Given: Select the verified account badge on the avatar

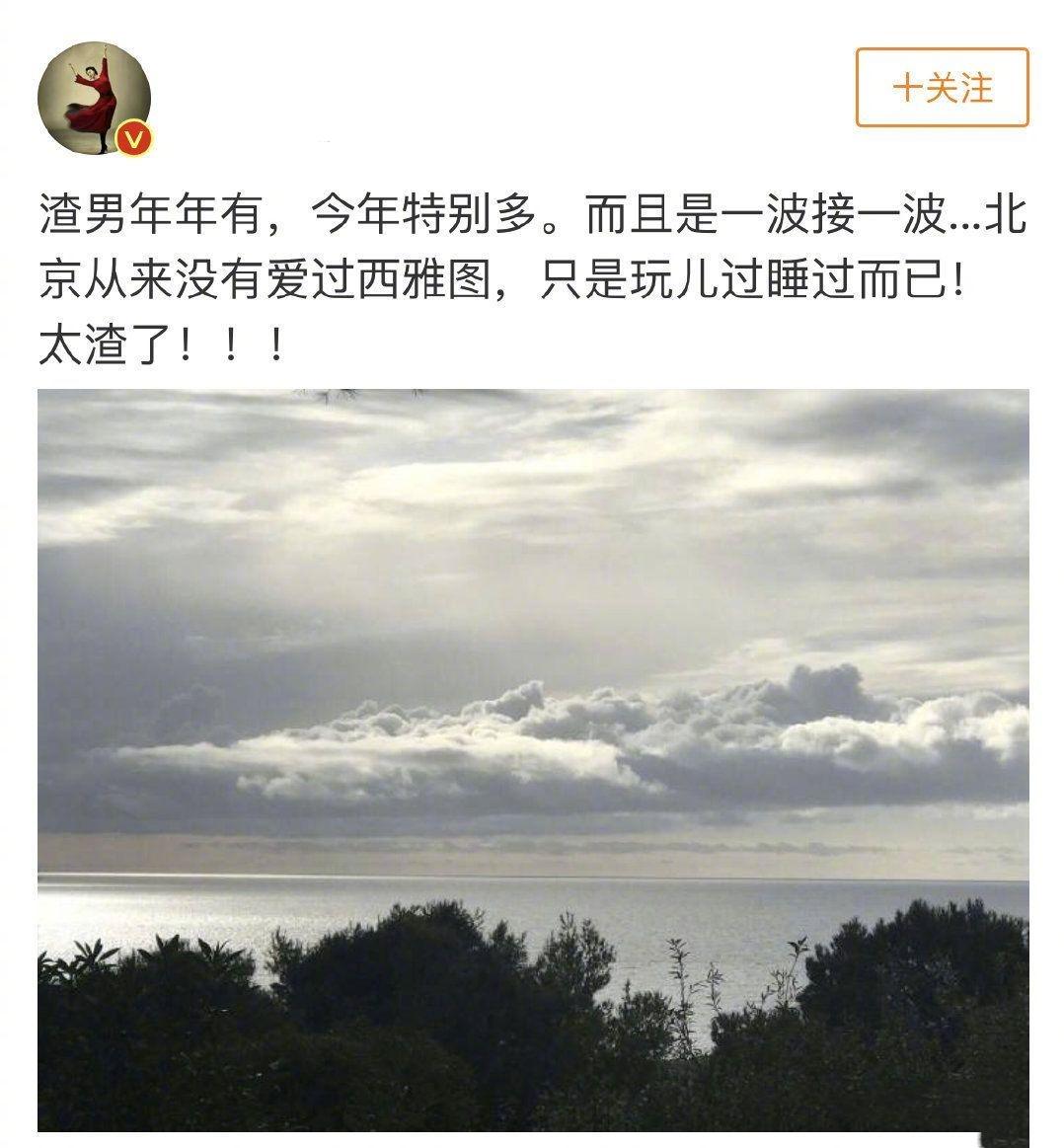Looking at the screenshot, I should tap(129, 138).
